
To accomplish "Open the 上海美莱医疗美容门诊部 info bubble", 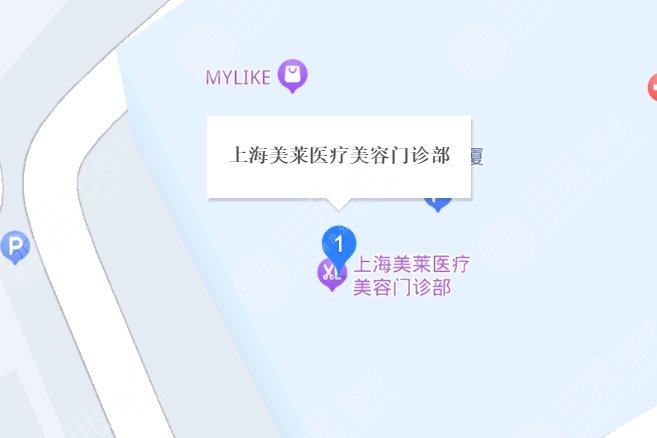I will click(x=339, y=156).
